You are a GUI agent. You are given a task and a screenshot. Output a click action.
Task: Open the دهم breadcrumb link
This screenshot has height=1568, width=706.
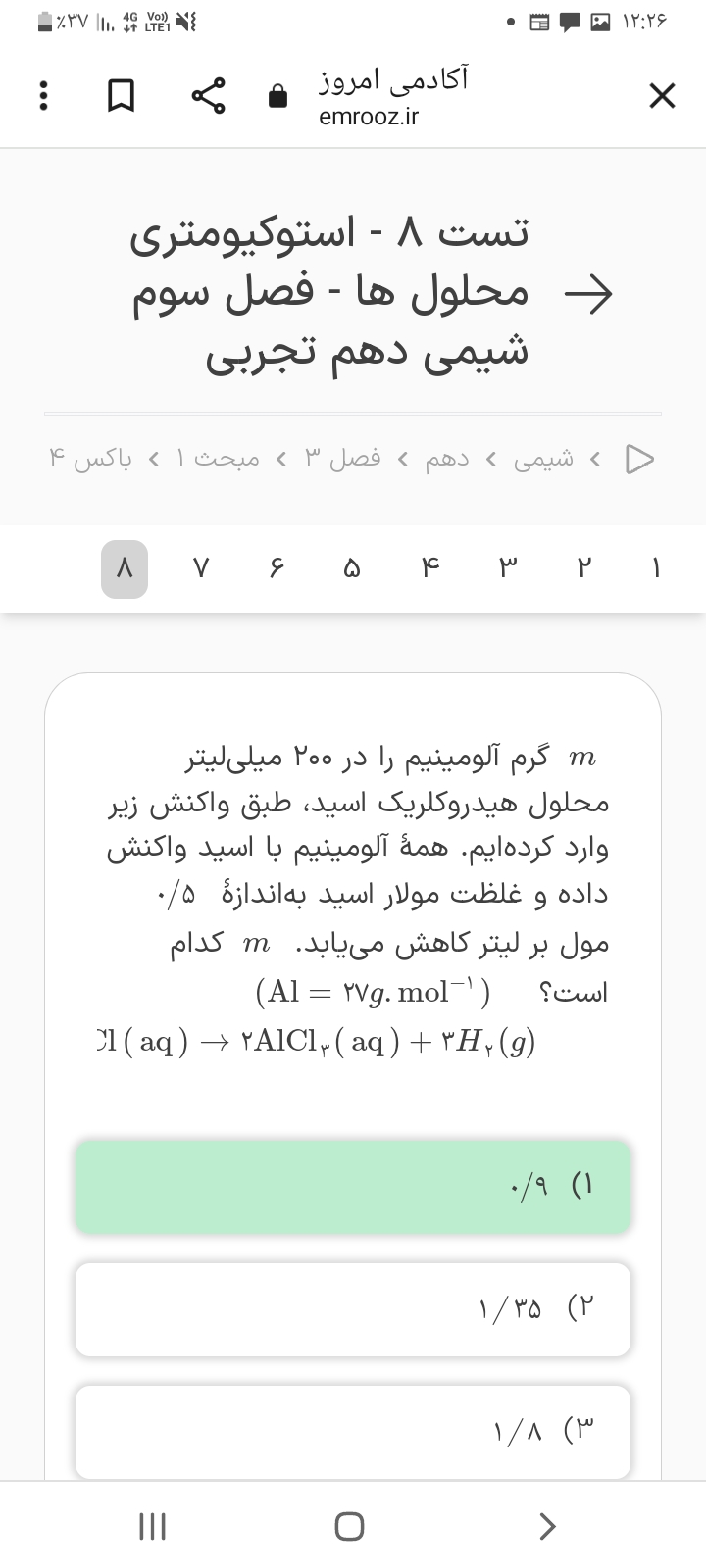tap(446, 458)
